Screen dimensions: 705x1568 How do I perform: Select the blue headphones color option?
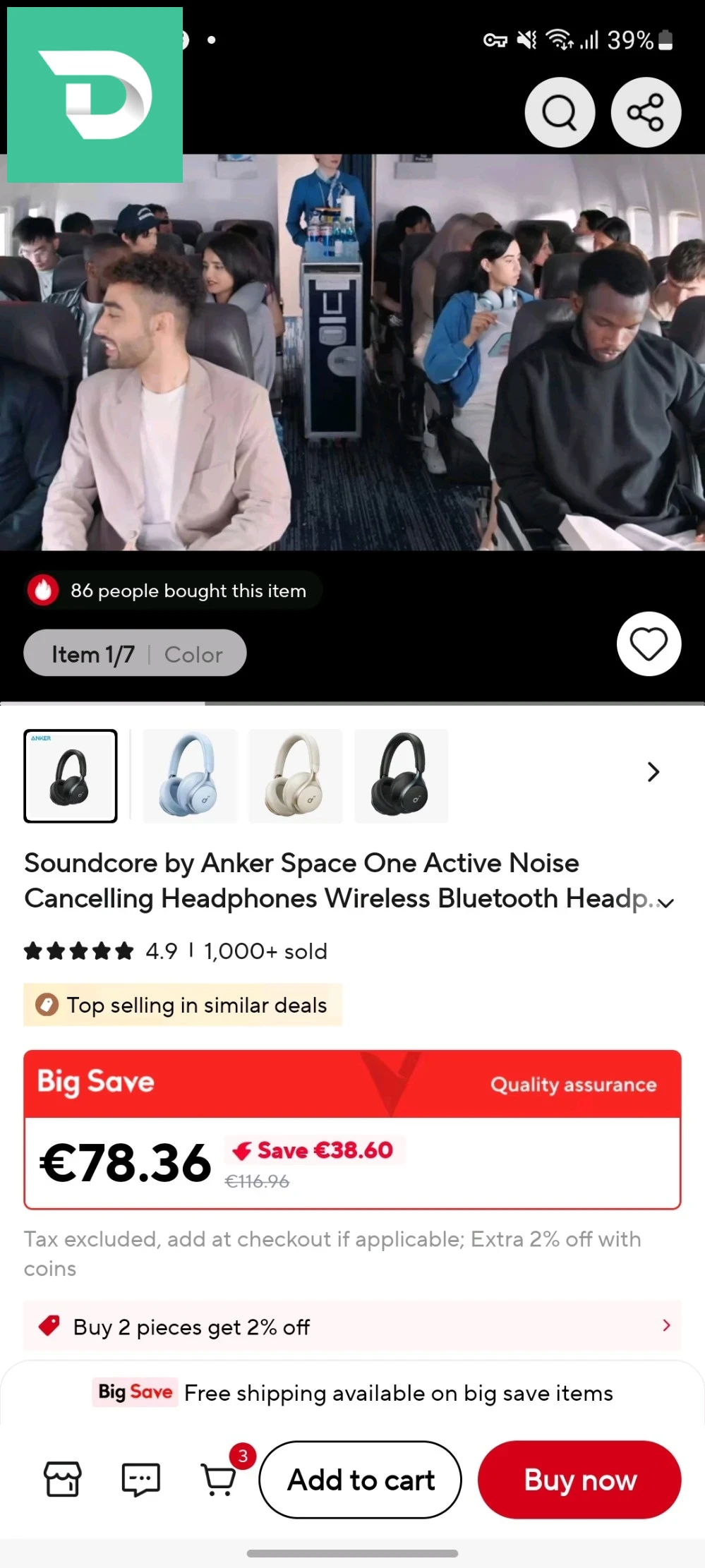[190, 776]
